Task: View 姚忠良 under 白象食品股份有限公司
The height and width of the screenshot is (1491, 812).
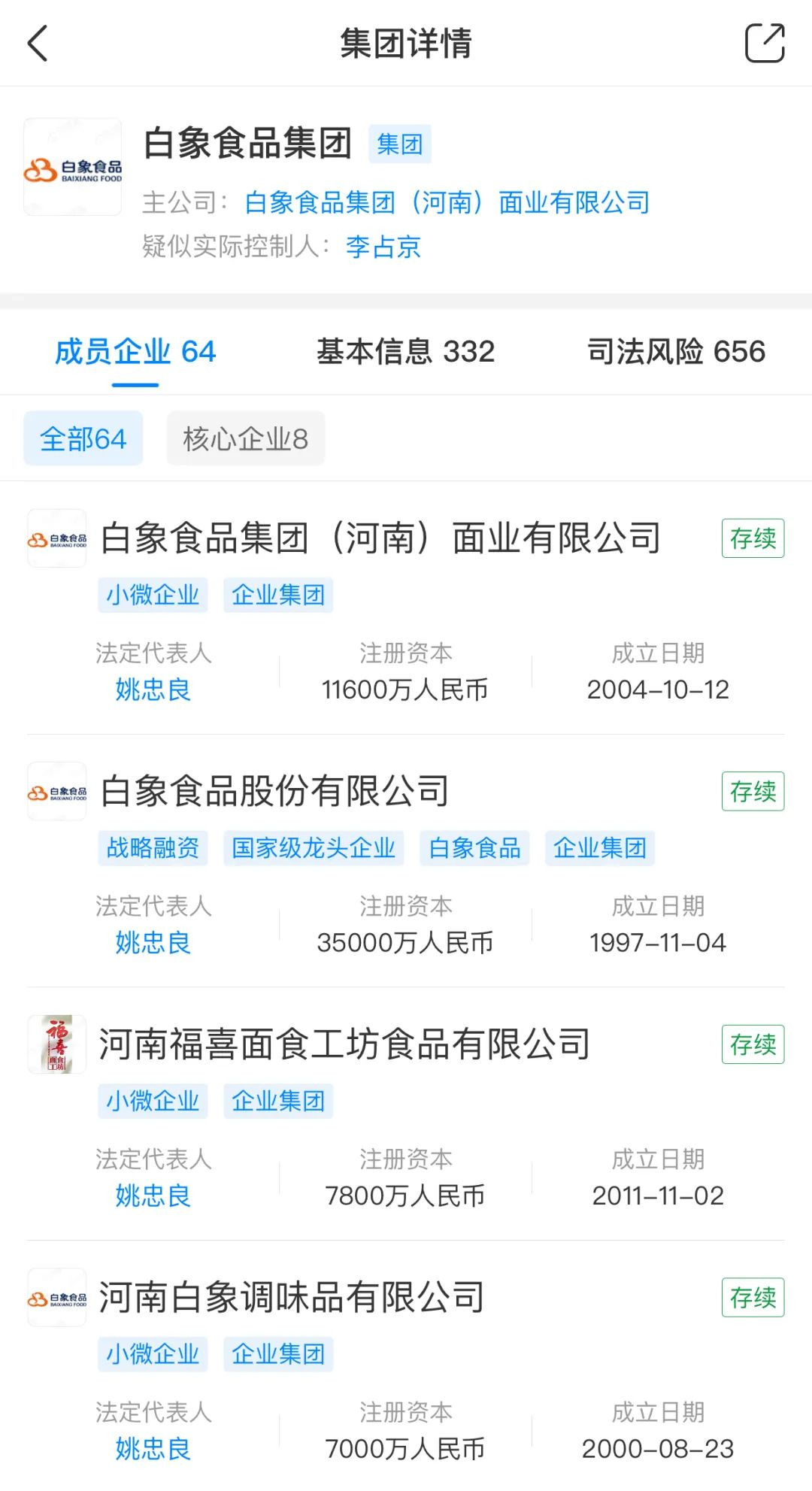Action: coord(153,942)
